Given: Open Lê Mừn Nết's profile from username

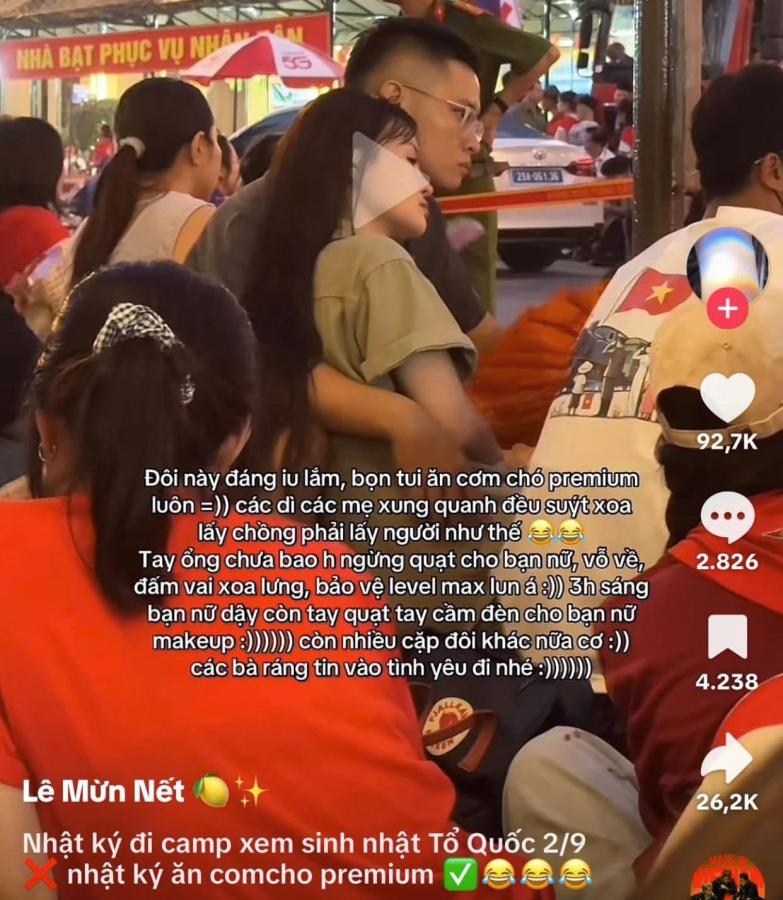Looking at the screenshot, I should 104,791.
